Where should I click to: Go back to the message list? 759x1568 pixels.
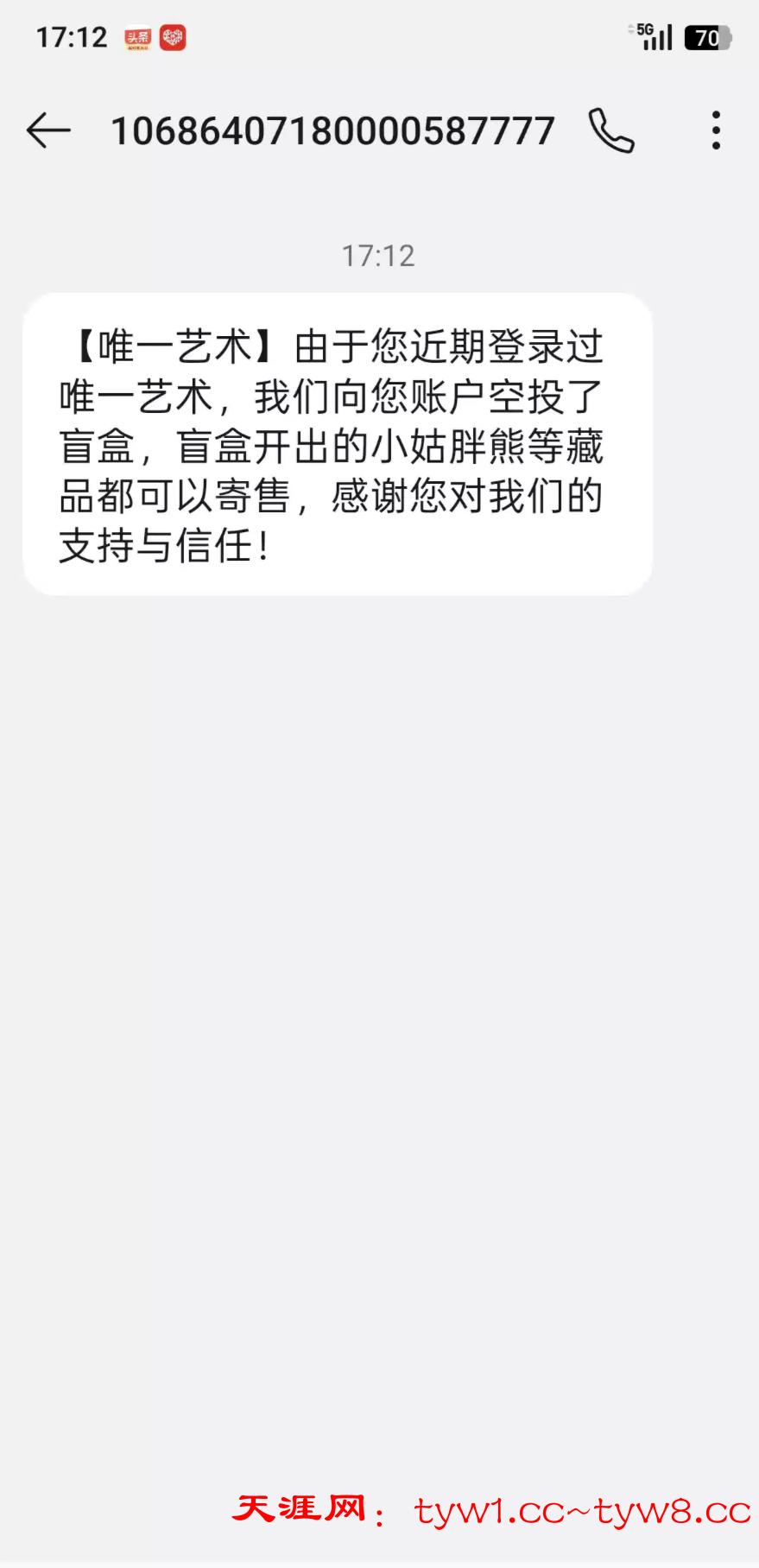[48, 131]
